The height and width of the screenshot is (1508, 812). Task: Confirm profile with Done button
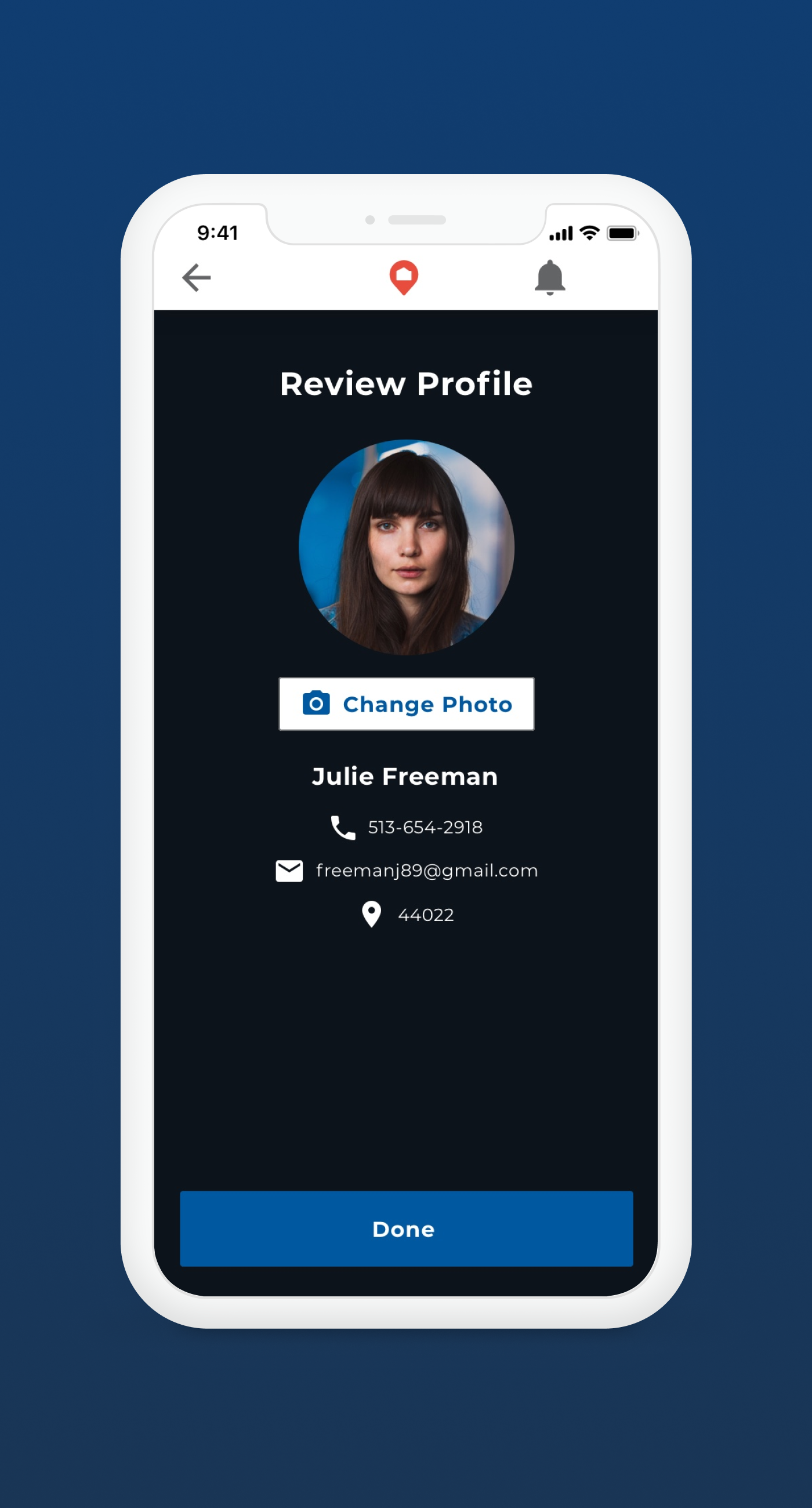pos(407,1228)
